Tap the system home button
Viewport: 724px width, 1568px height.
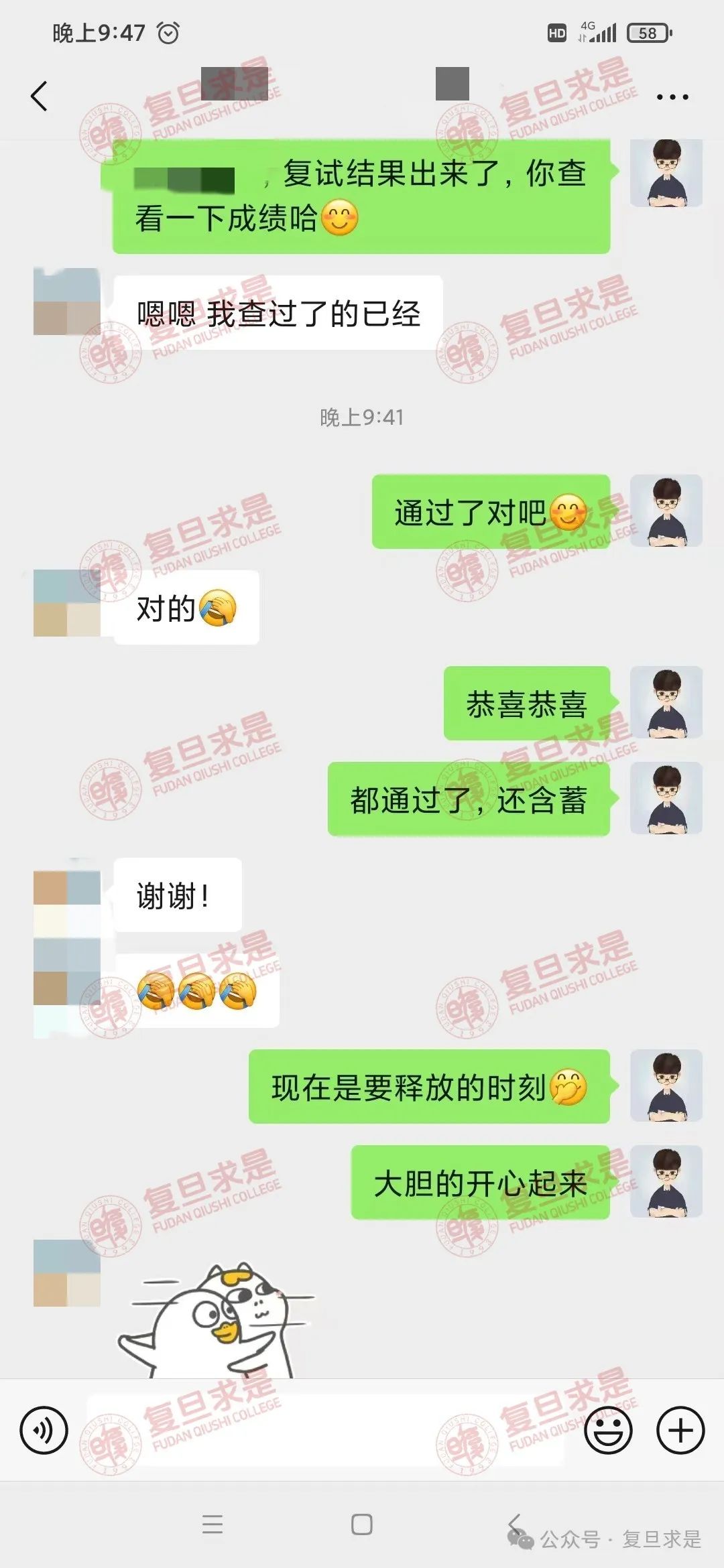click(x=361, y=1524)
